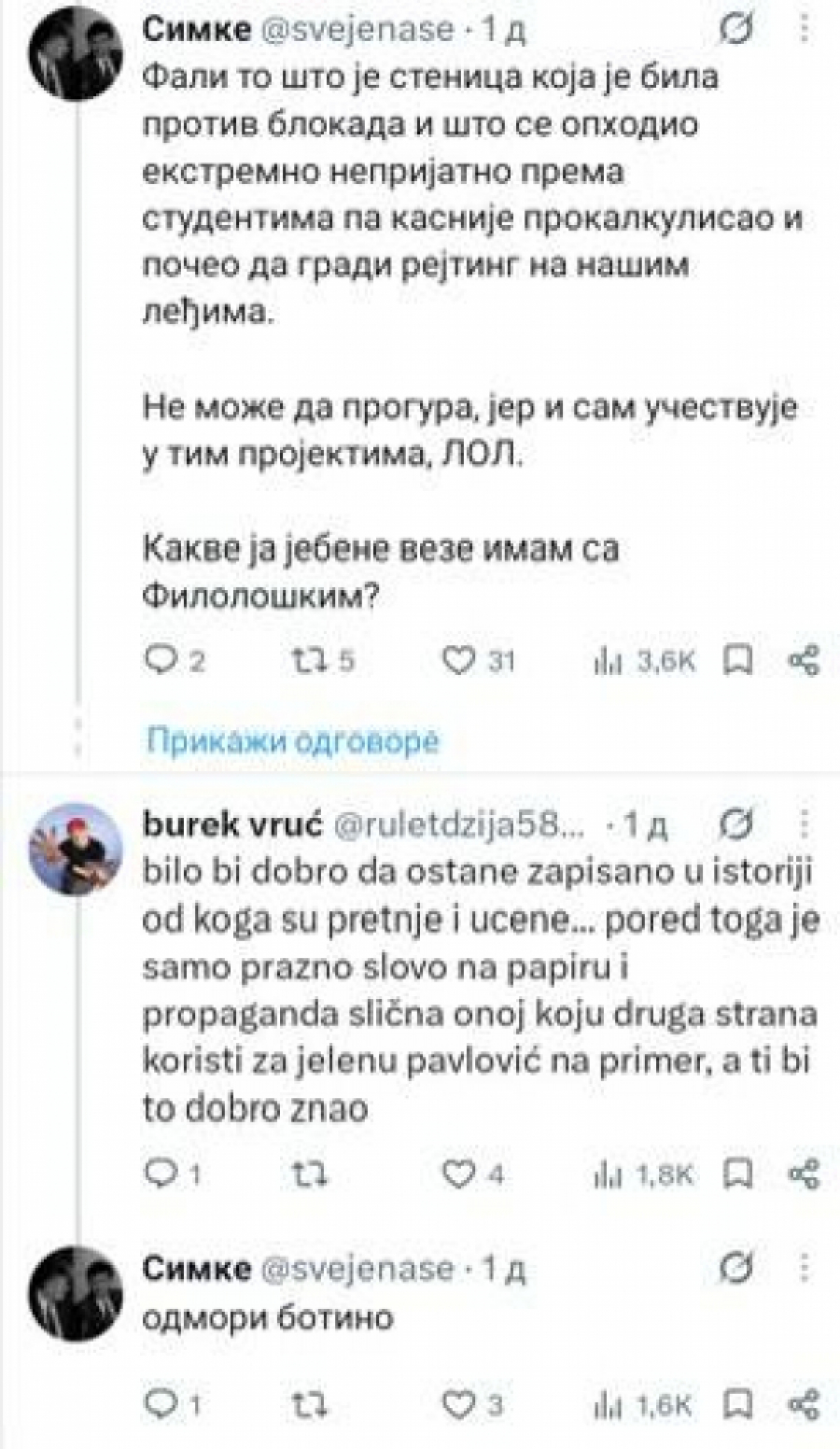The image size is (840, 1449).
Task: Reply to the 'одмори ботино' tweet
Action: coord(163,1403)
